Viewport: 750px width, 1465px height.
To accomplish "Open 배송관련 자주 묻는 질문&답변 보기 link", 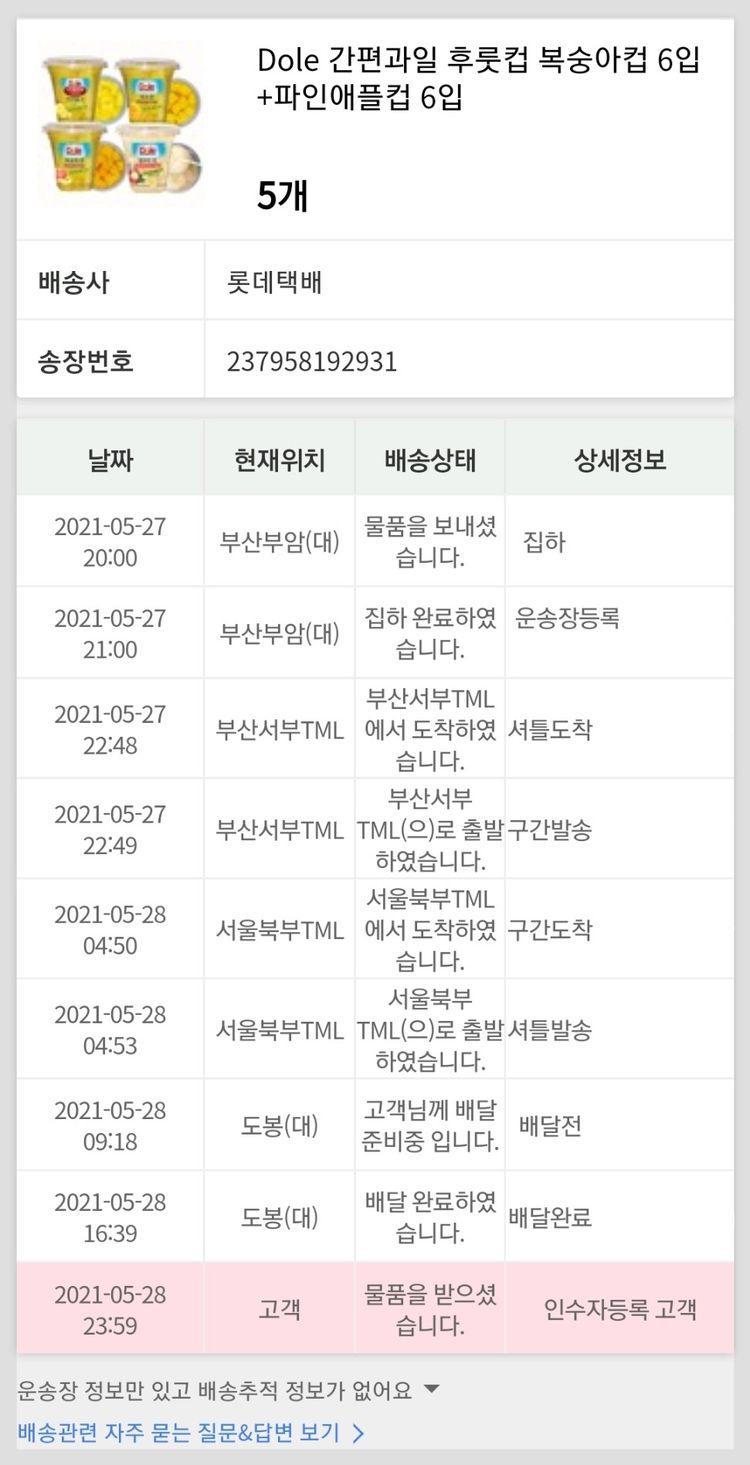I will click(x=190, y=1432).
